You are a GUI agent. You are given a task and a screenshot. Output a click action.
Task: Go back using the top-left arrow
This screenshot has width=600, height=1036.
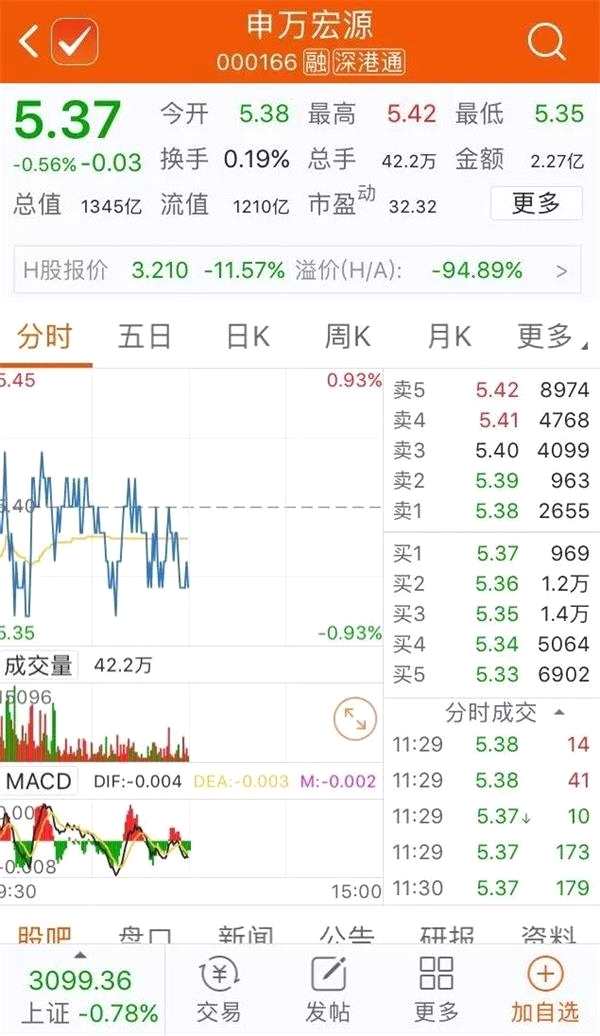coord(28,42)
